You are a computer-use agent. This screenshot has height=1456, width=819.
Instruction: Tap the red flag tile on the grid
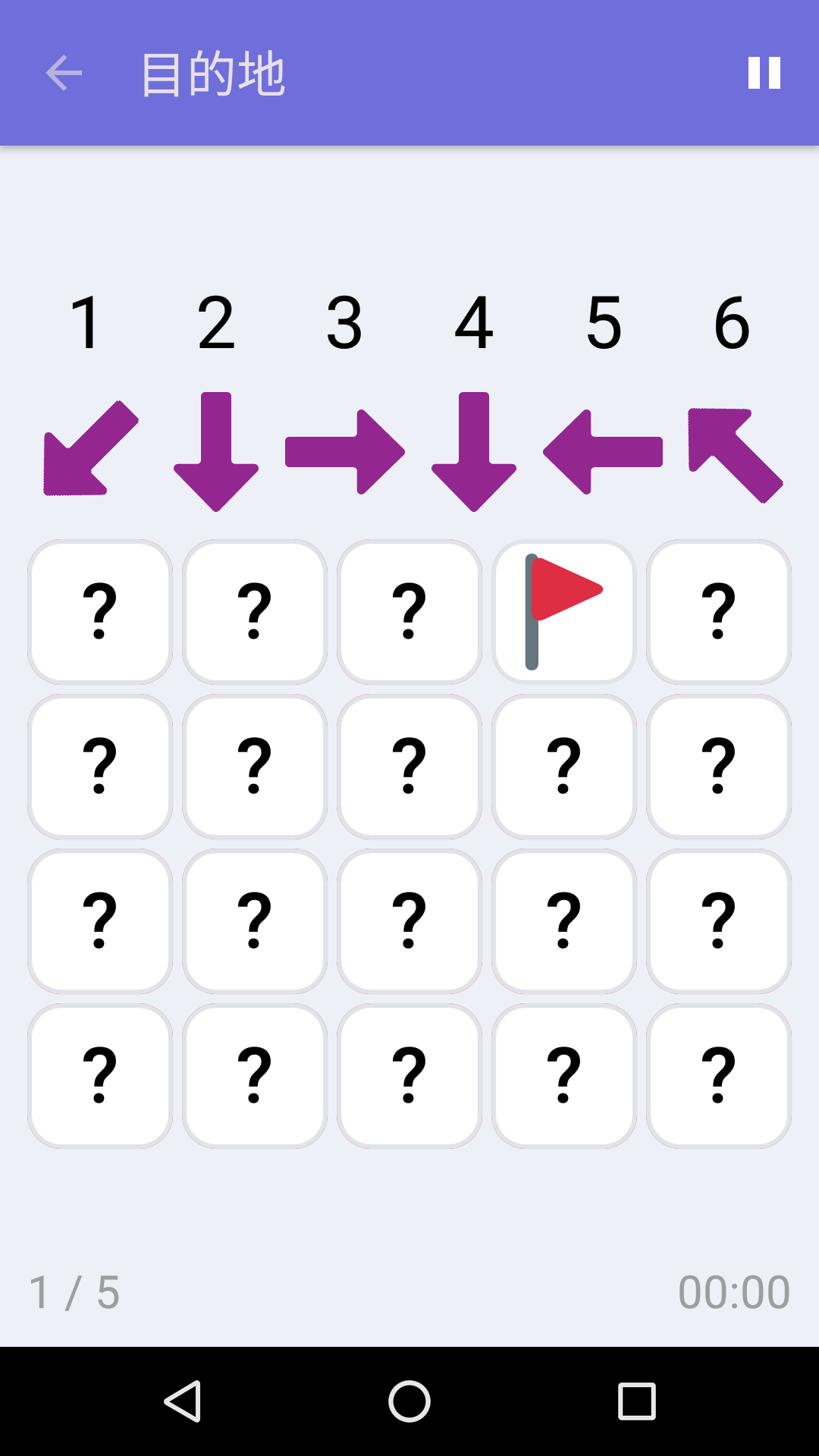click(563, 610)
